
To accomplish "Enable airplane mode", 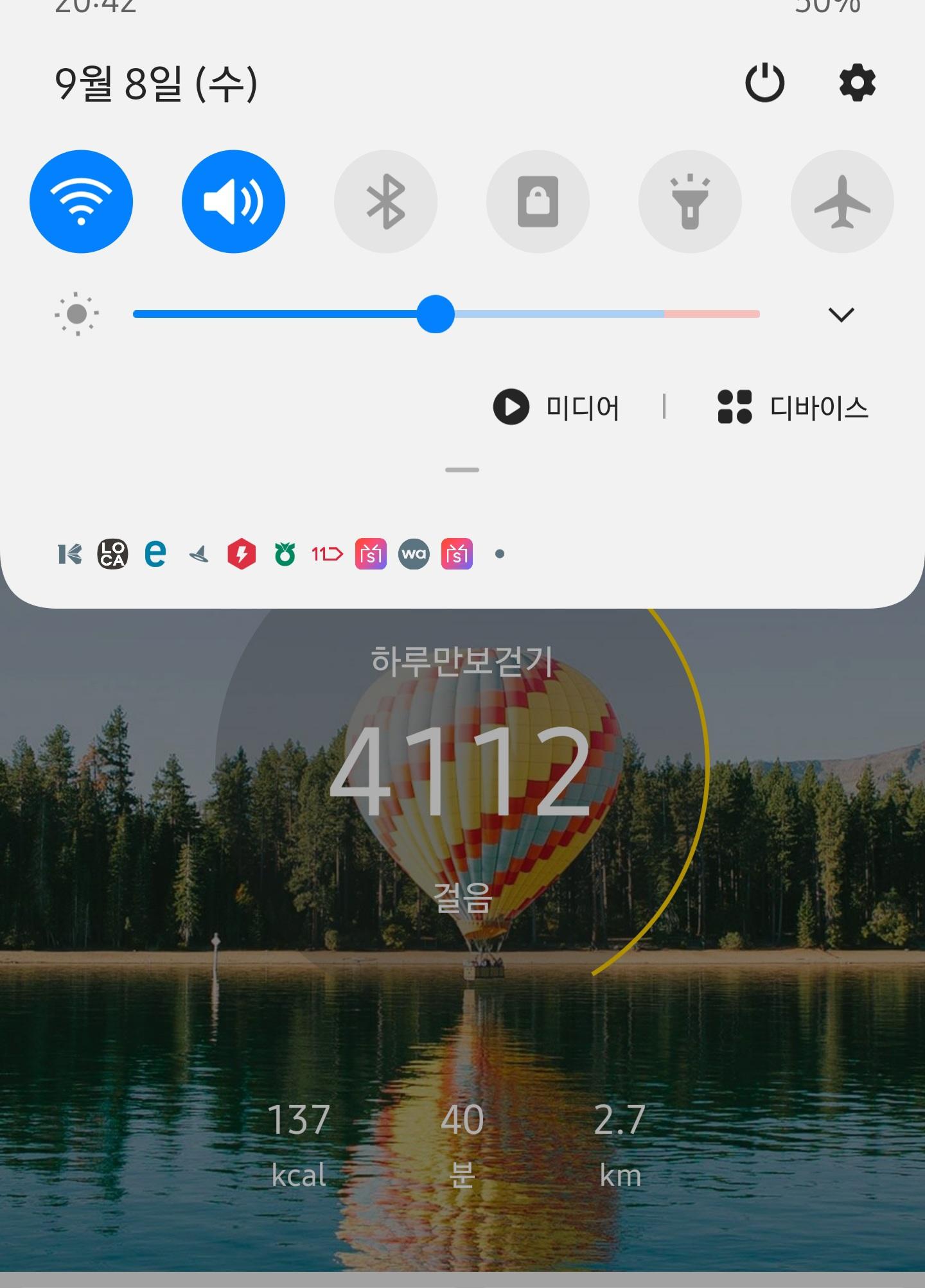I will 842,202.
